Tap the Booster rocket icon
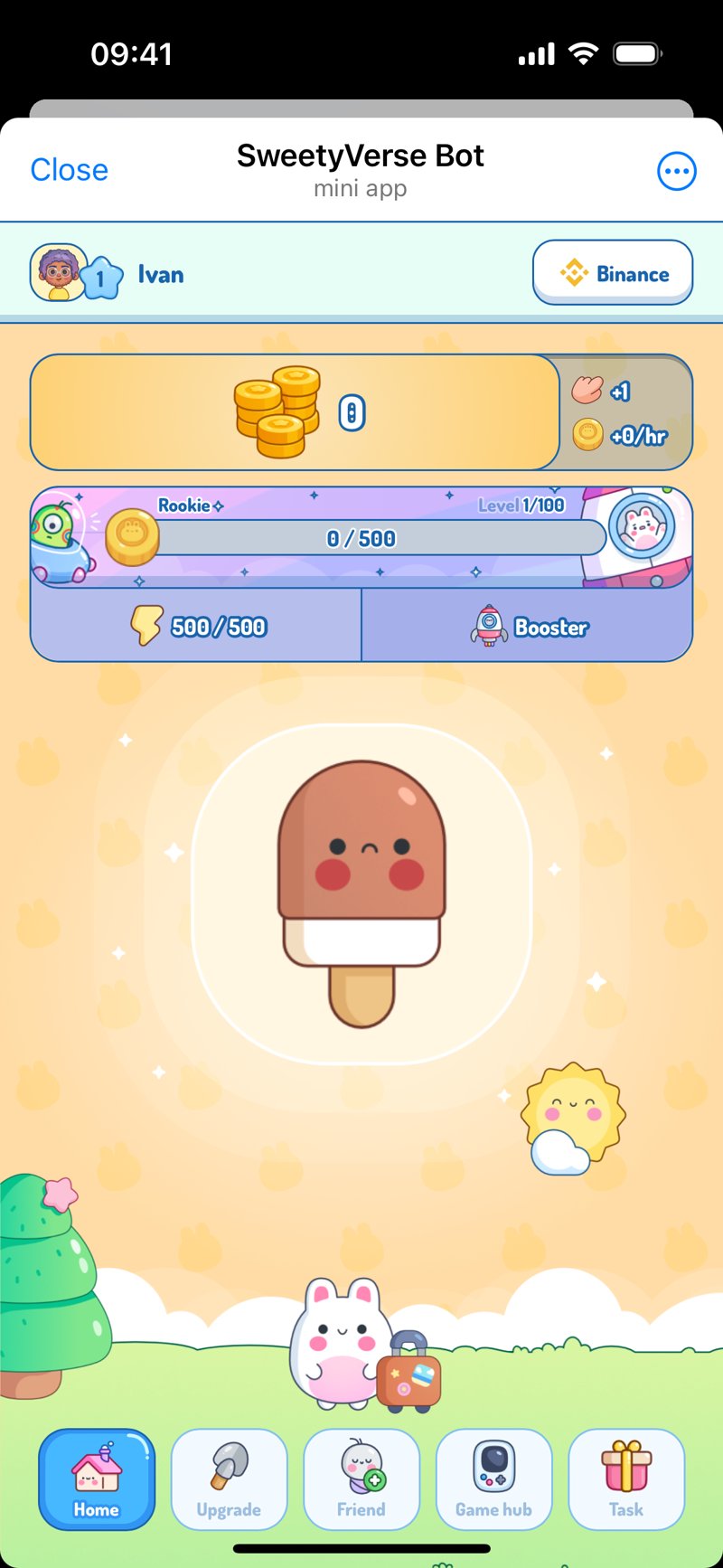Viewport: 723px width, 1568px height. (x=486, y=626)
